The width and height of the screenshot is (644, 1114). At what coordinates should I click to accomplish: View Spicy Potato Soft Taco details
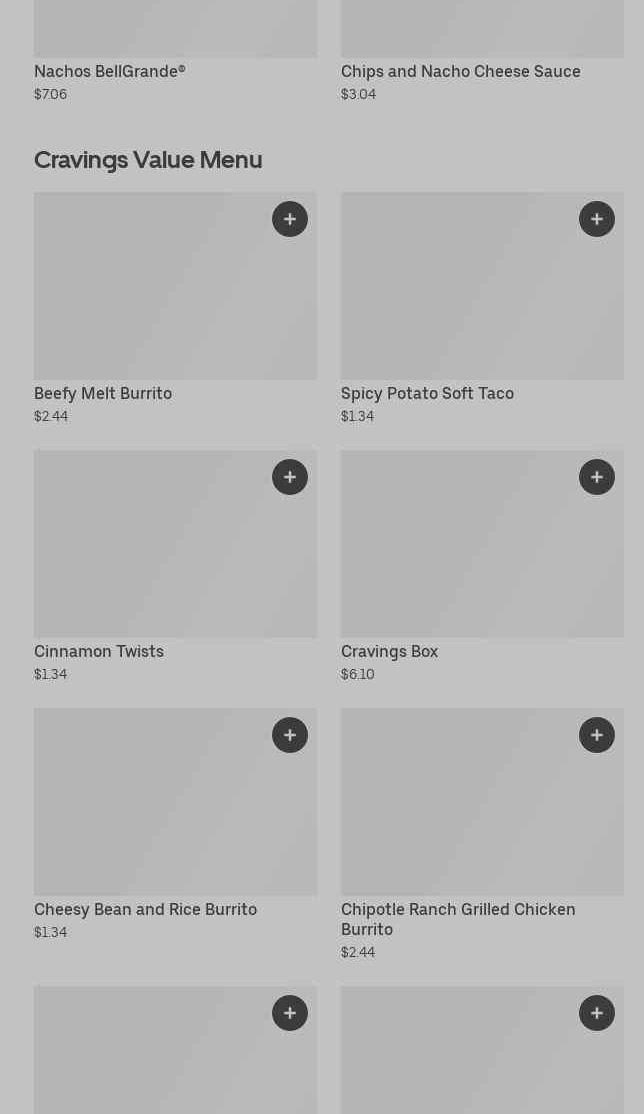[x=483, y=308]
